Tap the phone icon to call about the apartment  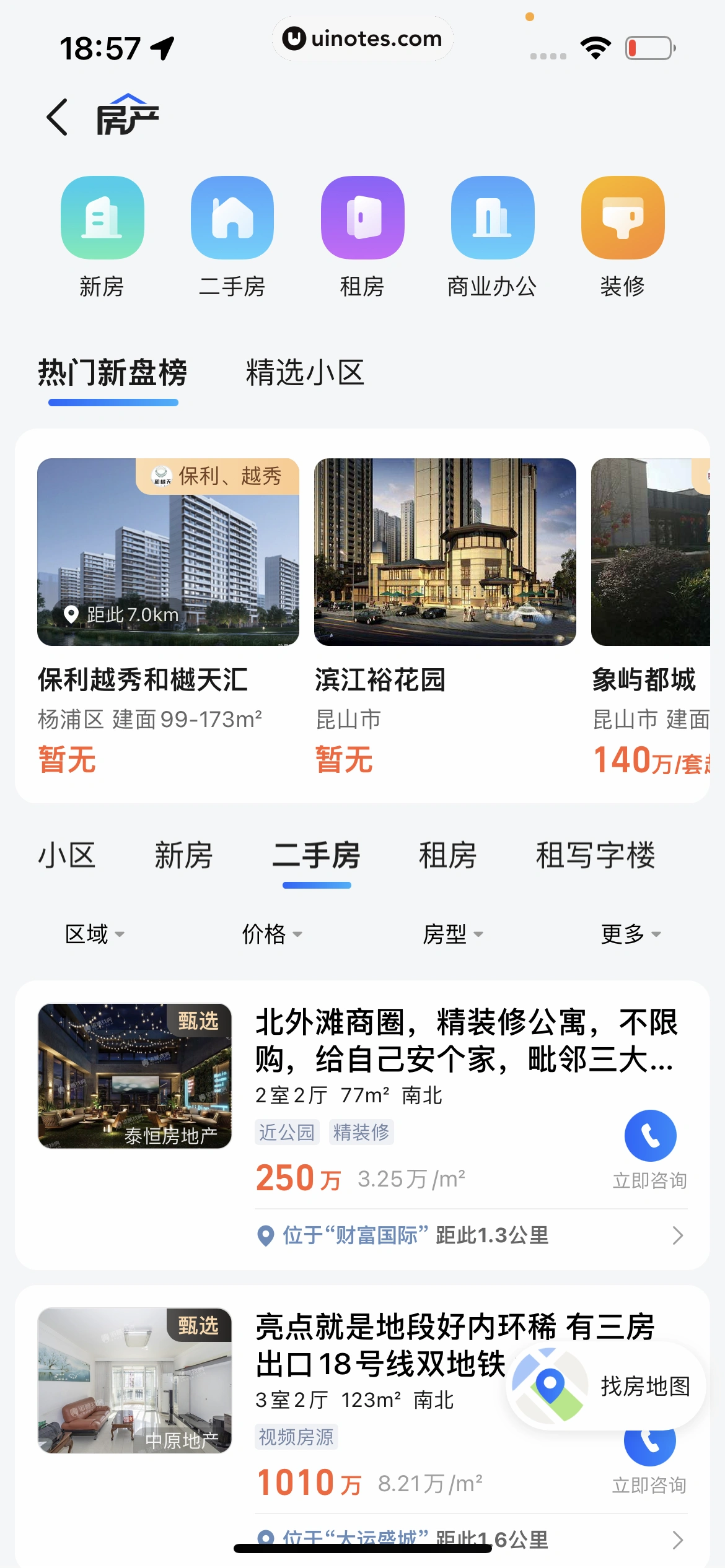tap(649, 1136)
